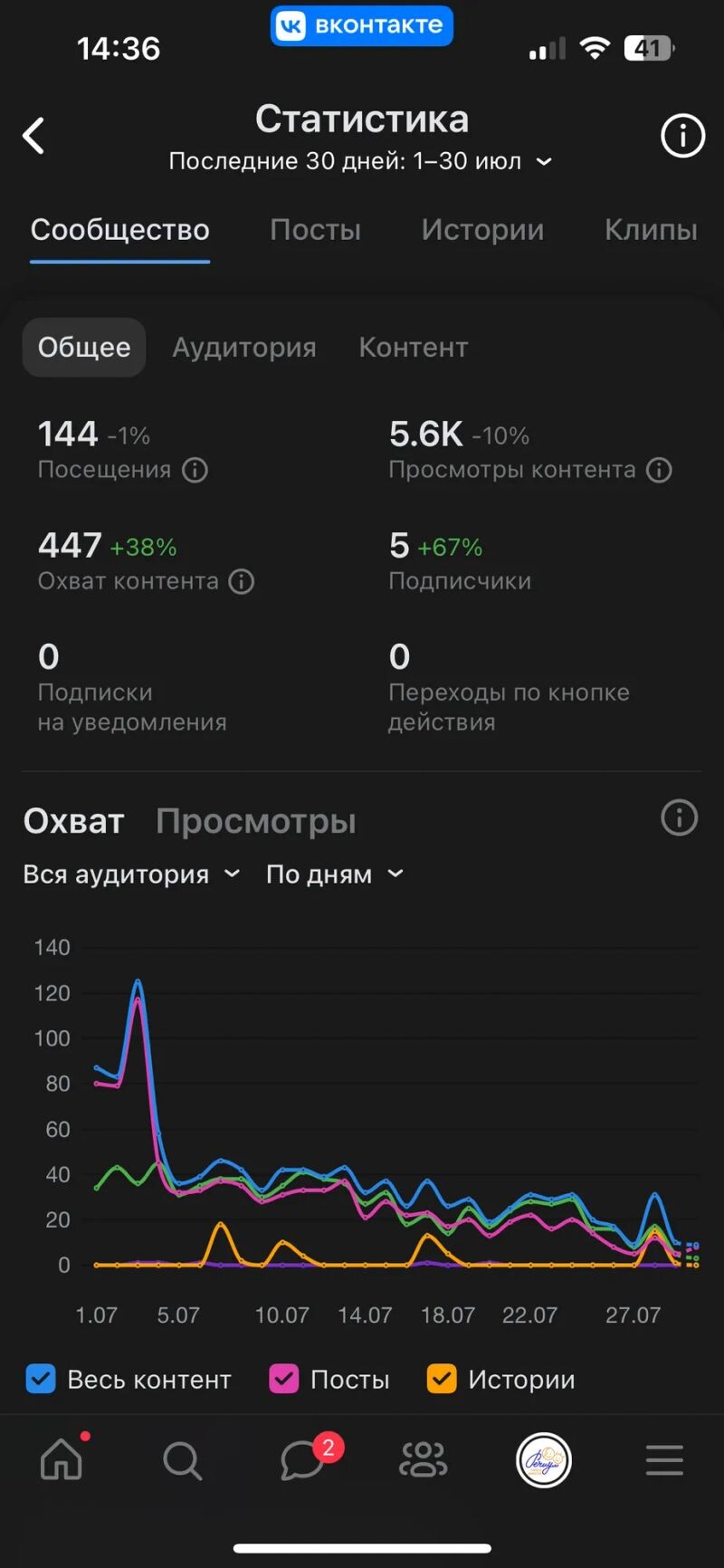
Task: Switch to the Посты tab
Action: click(315, 230)
